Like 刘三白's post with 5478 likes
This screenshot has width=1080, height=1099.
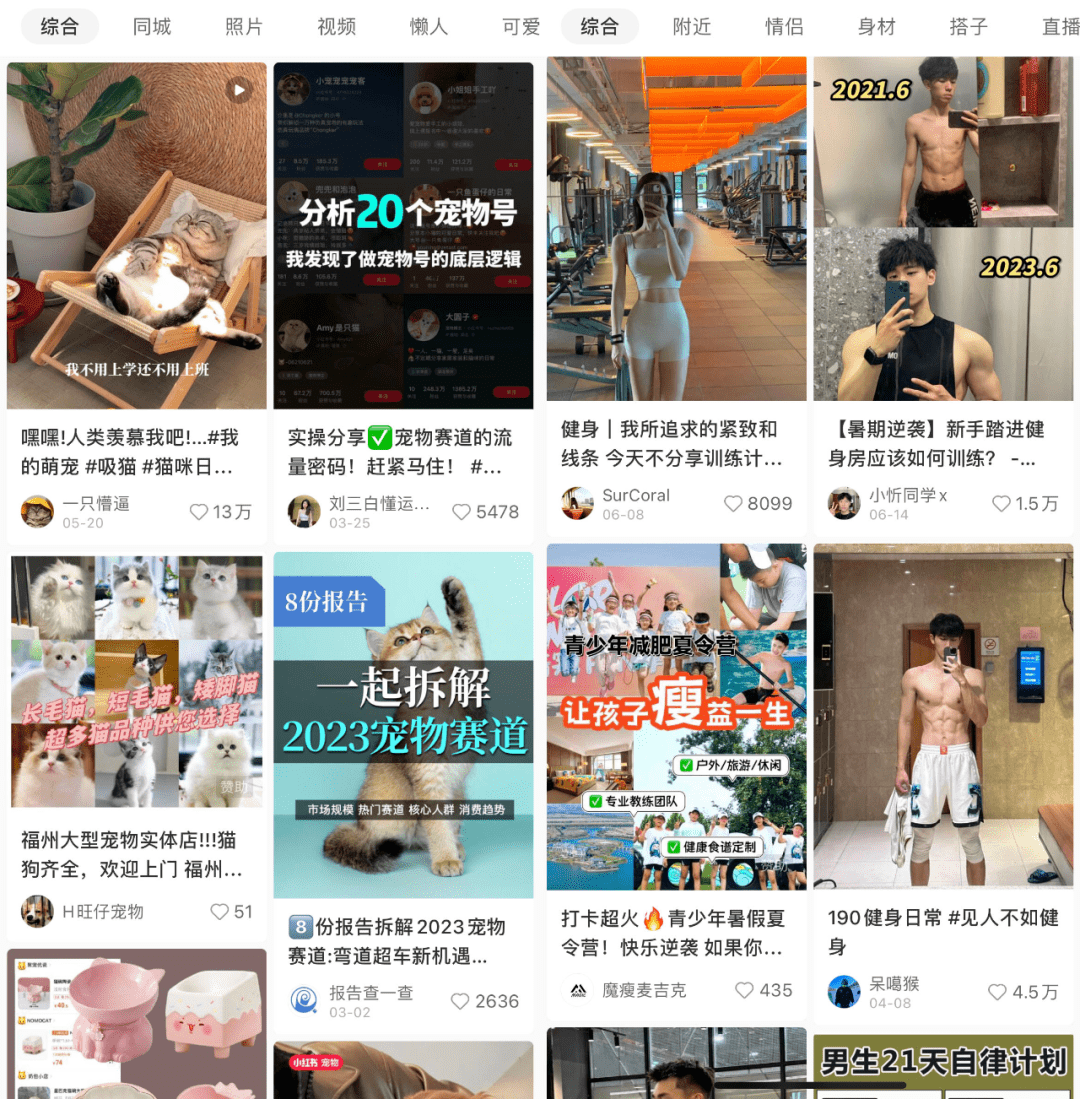462,512
